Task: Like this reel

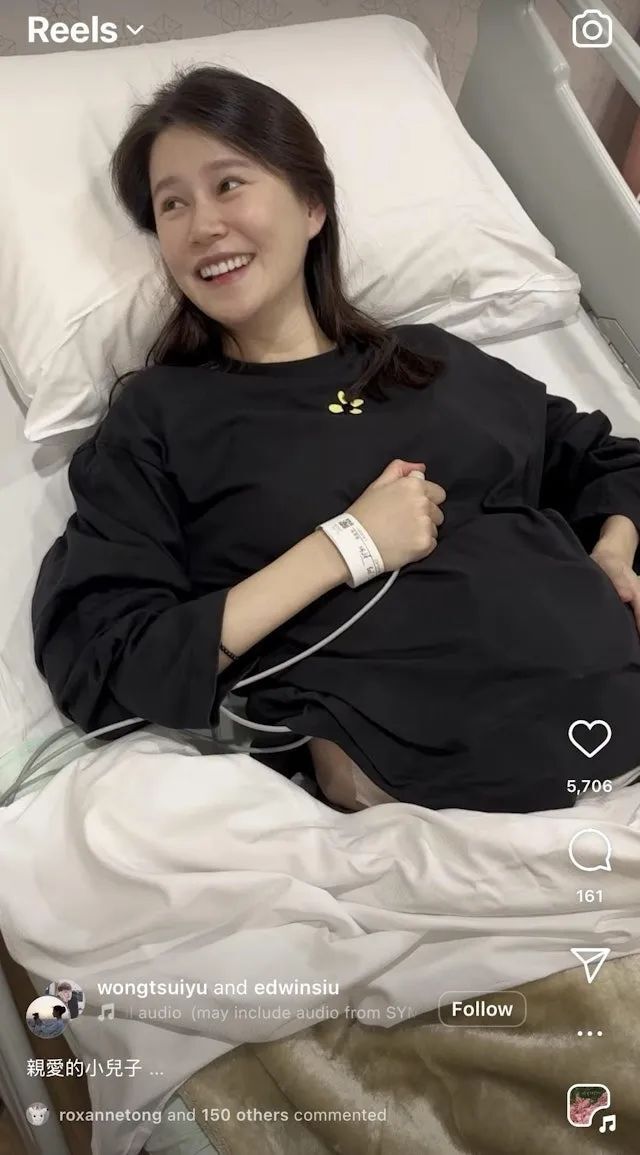Action: (589, 739)
